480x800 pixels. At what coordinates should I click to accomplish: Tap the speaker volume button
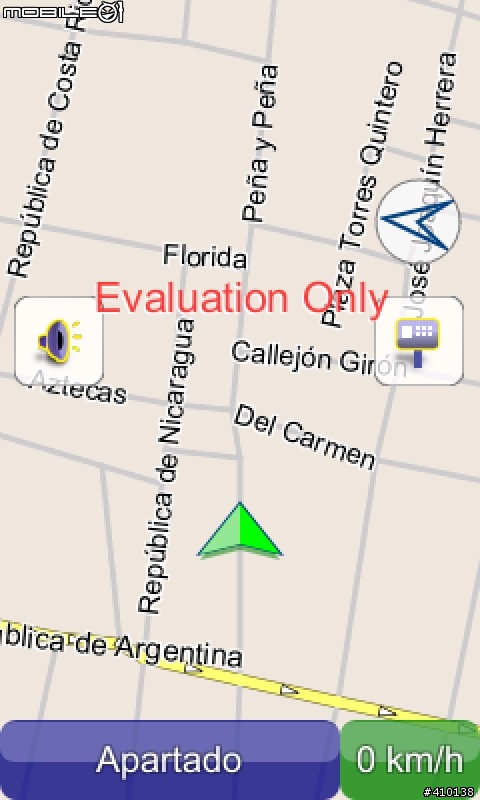(x=59, y=341)
